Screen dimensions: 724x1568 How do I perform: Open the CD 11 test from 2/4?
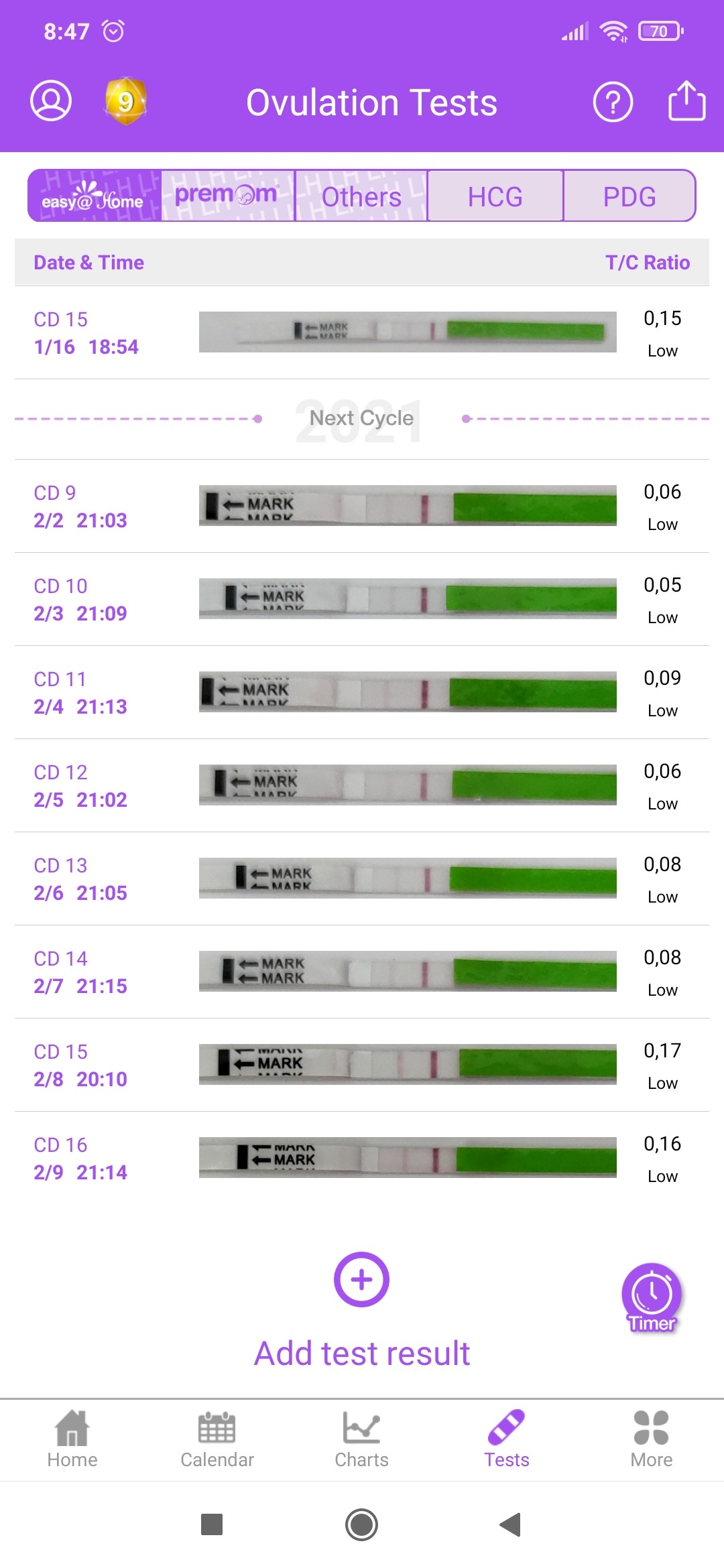[x=362, y=692]
